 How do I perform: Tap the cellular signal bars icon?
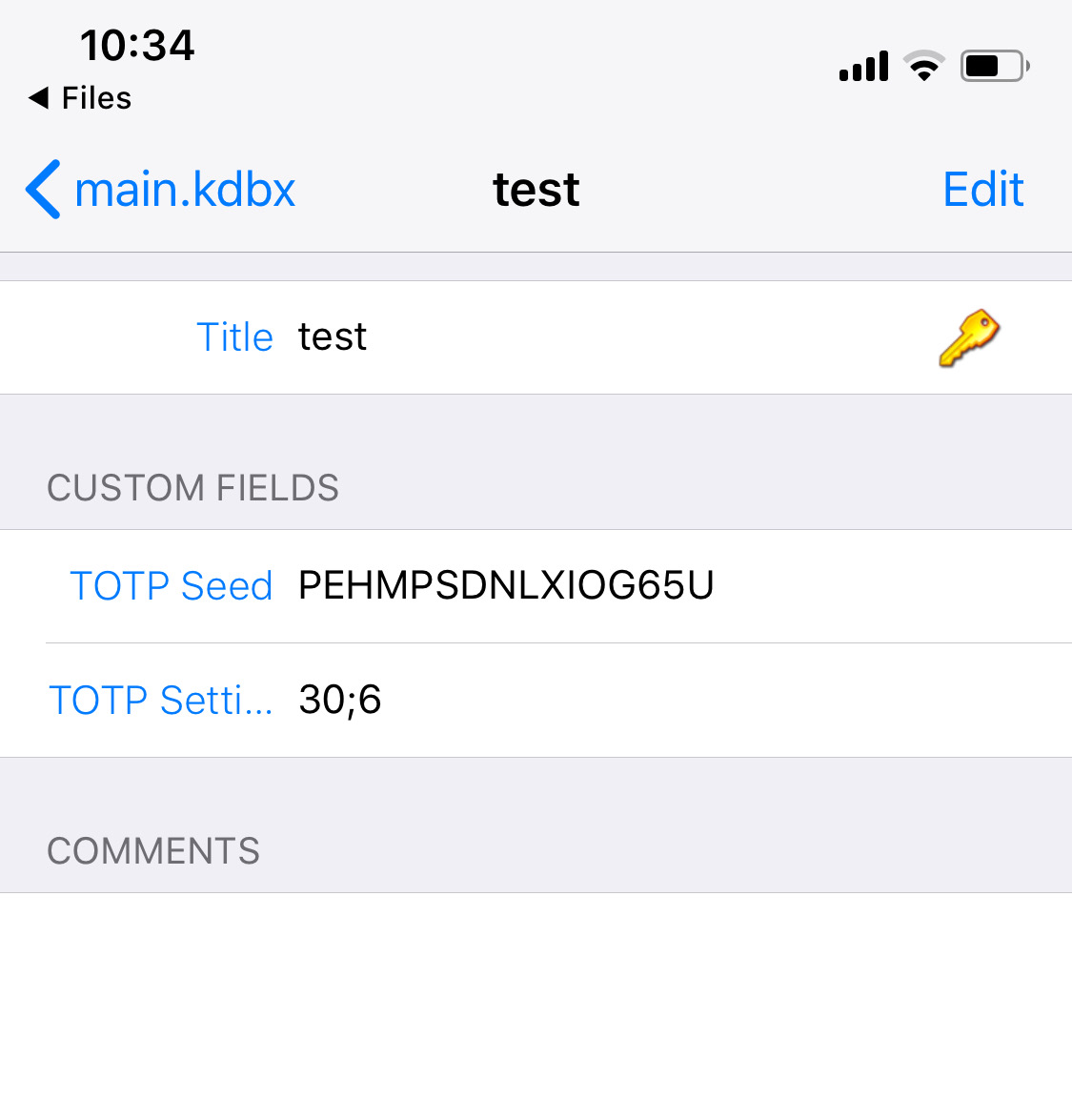pyautogui.click(x=862, y=65)
